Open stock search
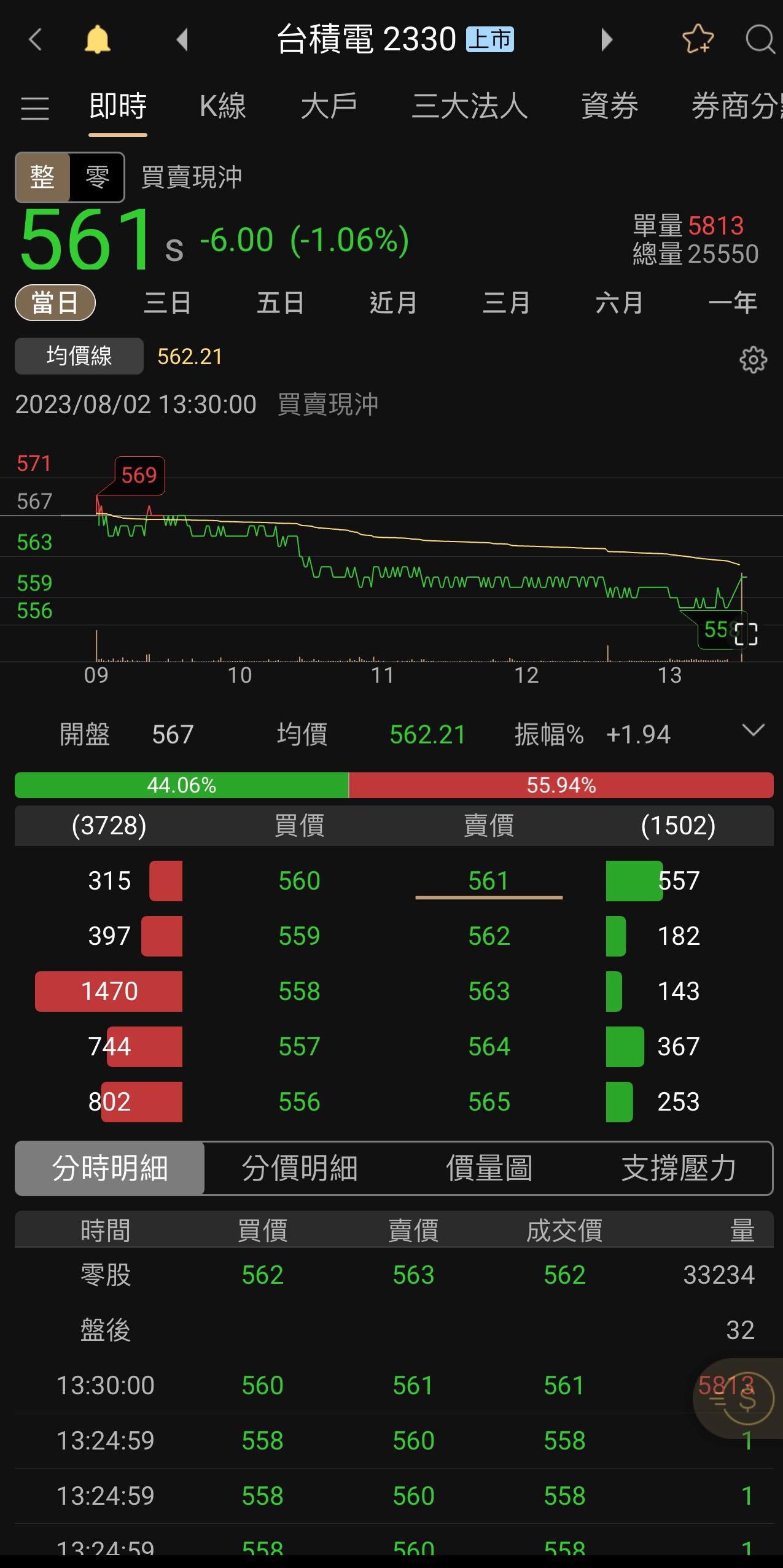This screenshot has height=1568, width=783. (x=760, y=40)
